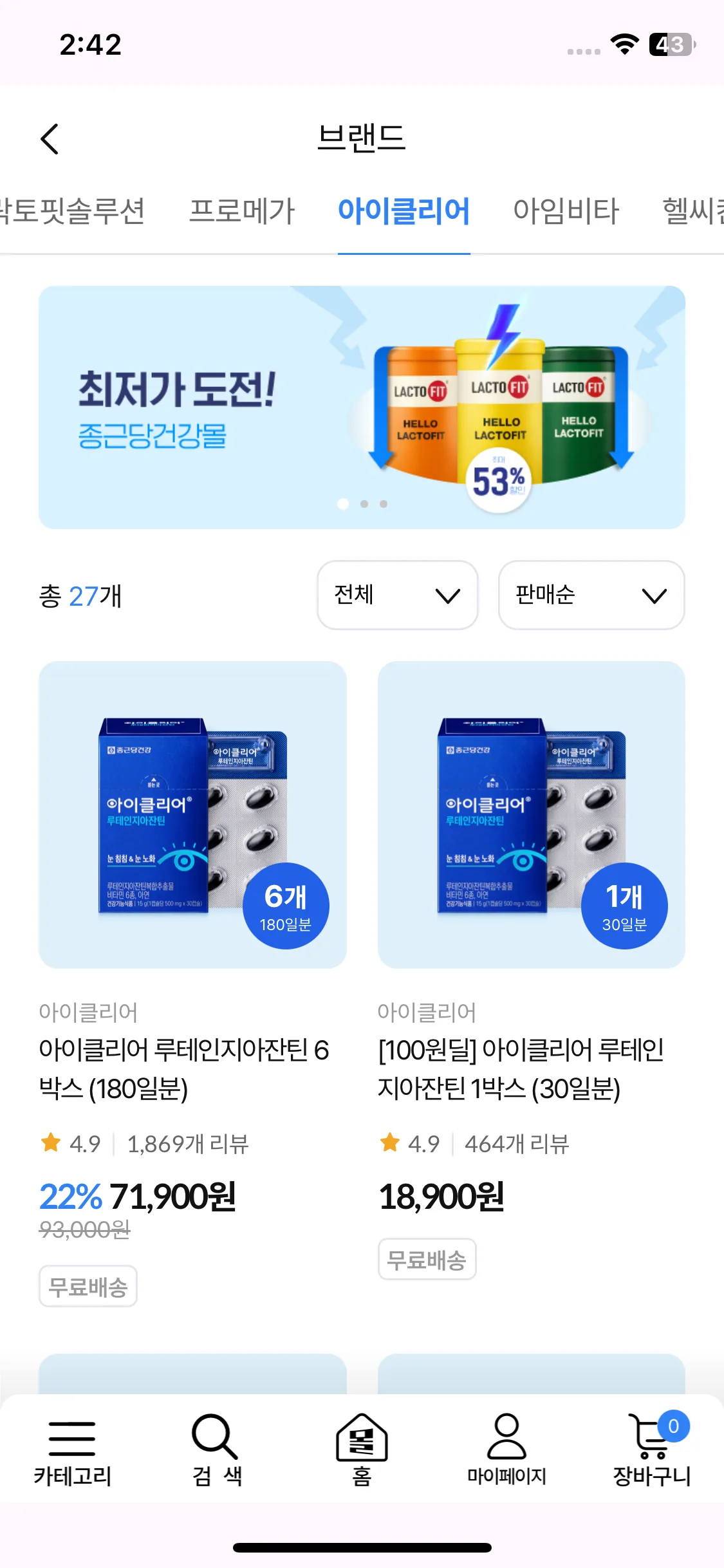Viewport: 724px width, 1568px height.
Task: Expand the 판매순 sort dropdown
Action: [591, 595]
